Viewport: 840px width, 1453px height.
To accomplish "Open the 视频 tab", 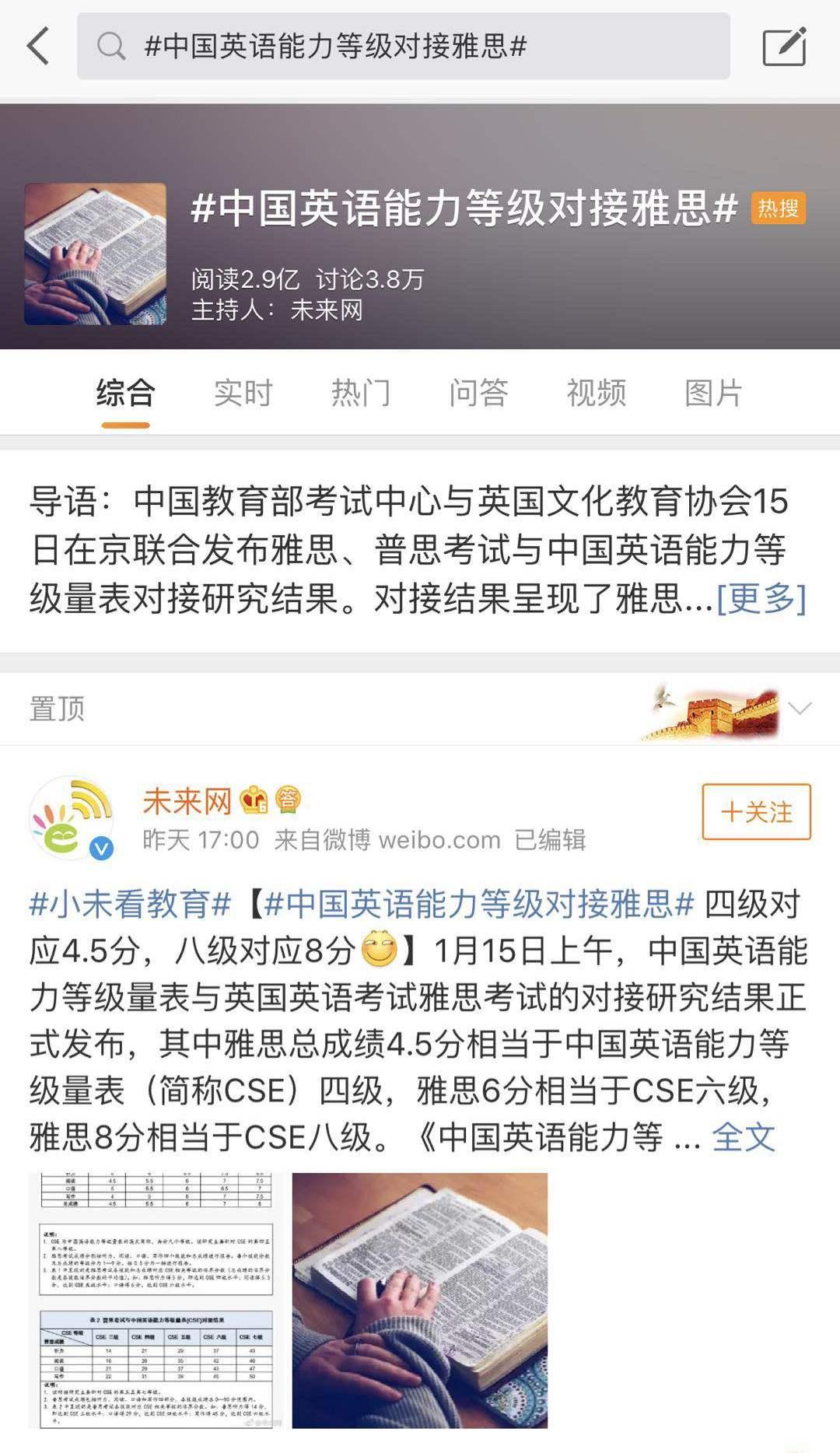I will pos(597,393).
